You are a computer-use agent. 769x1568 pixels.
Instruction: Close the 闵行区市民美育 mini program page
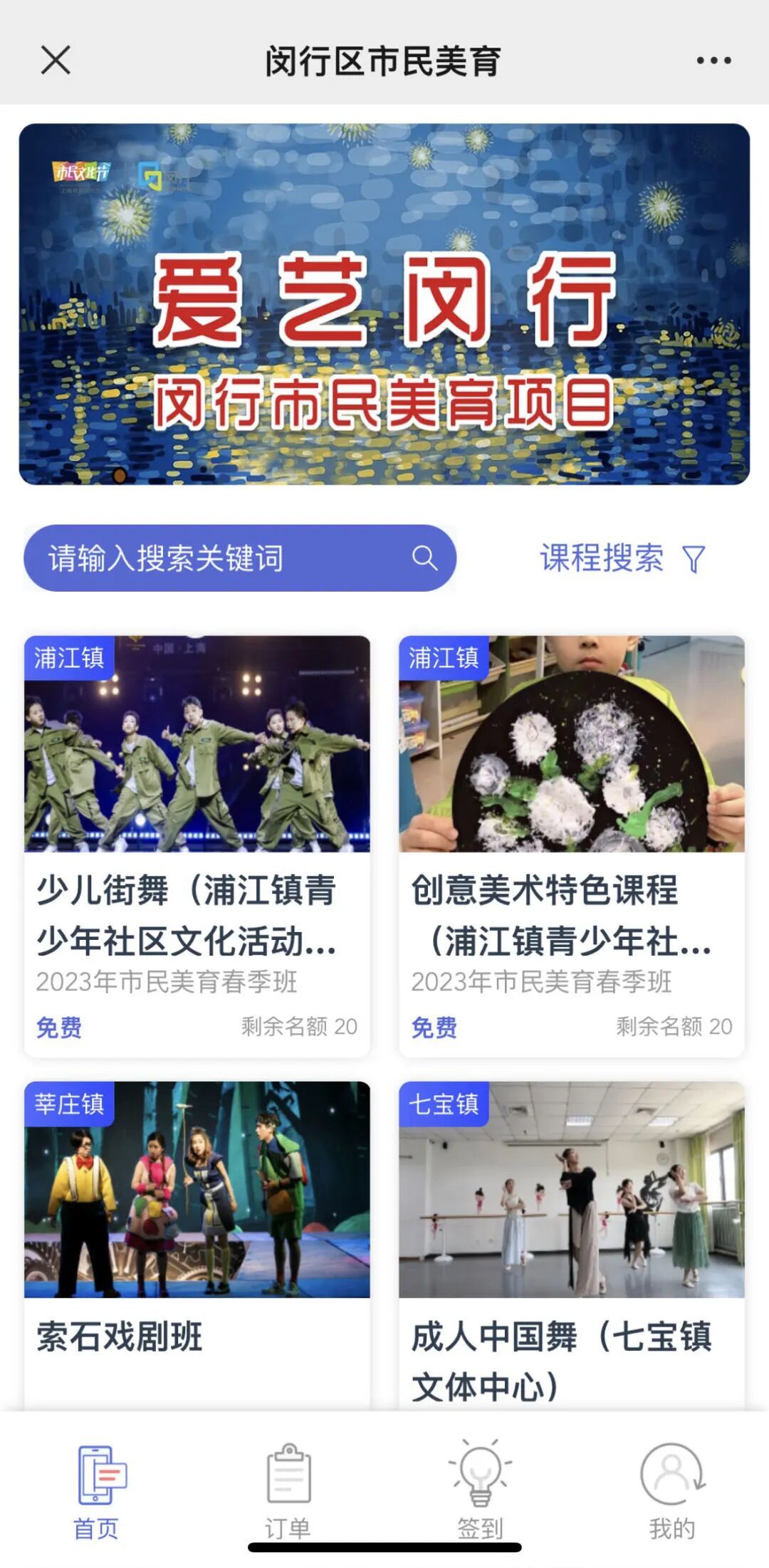tap(56, 60)
